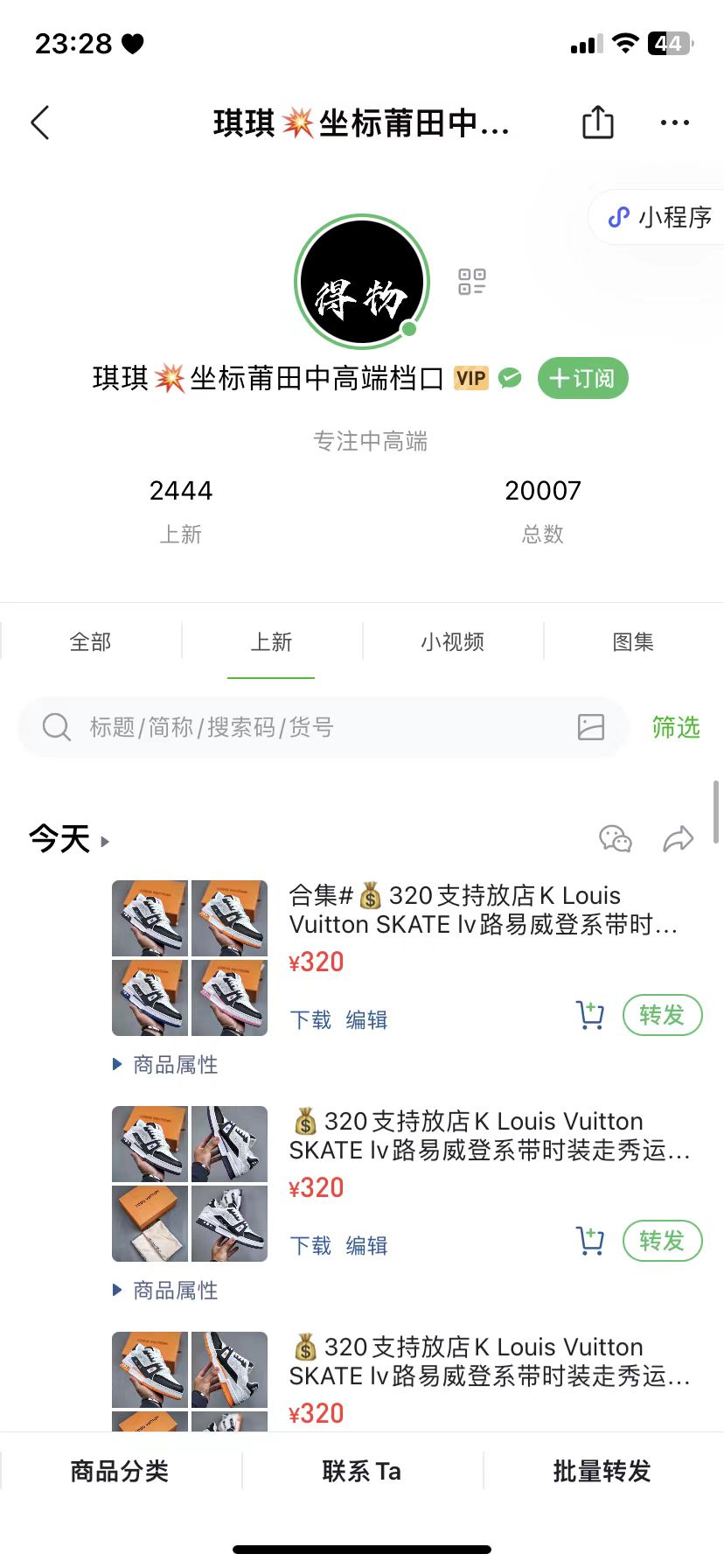Expand 商品属性 under the 合集# listing

pyautogui.click(x=165, y=1065)
